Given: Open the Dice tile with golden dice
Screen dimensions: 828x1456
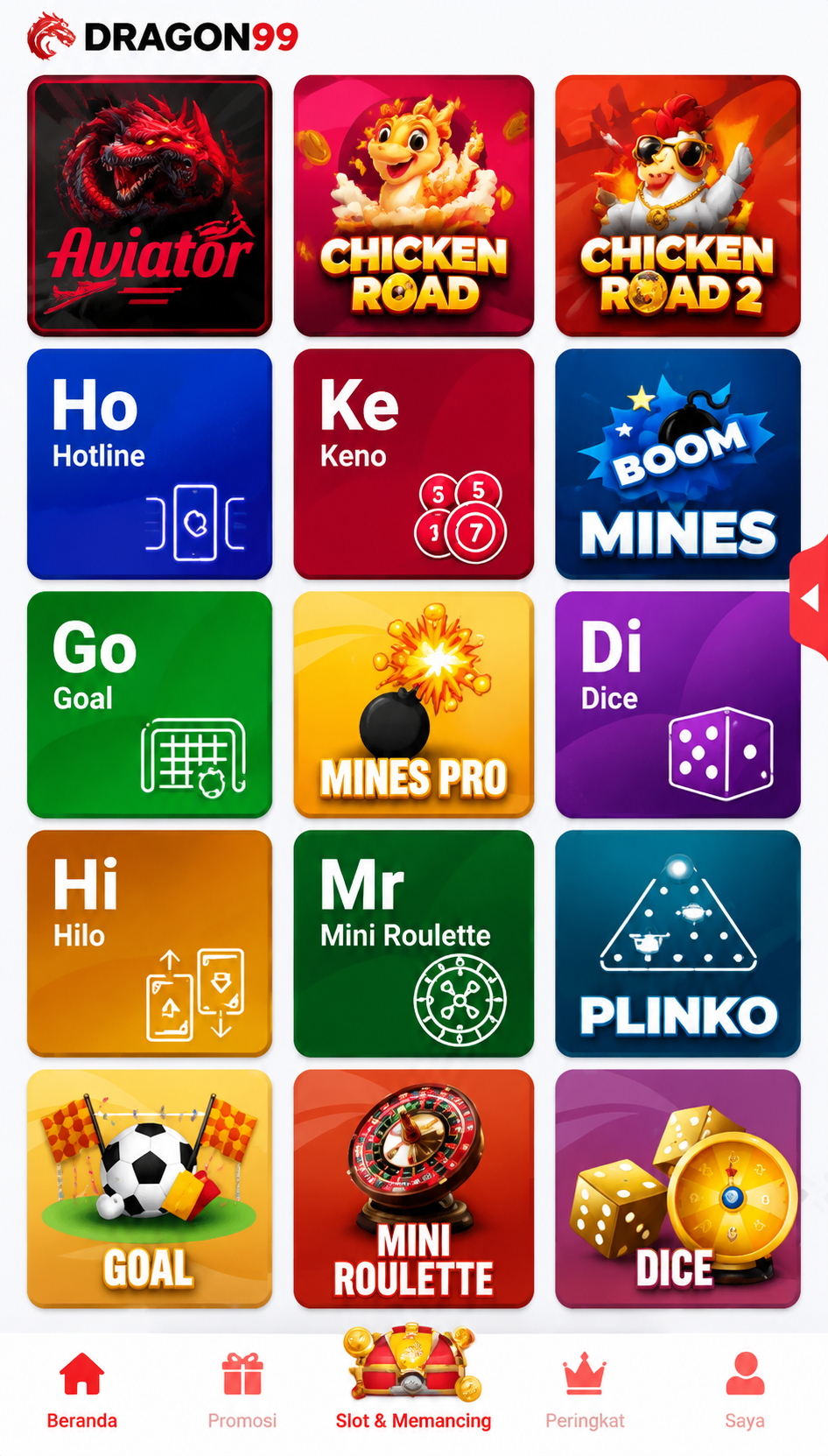Looking at the screenshot, I should (677, 1189).
